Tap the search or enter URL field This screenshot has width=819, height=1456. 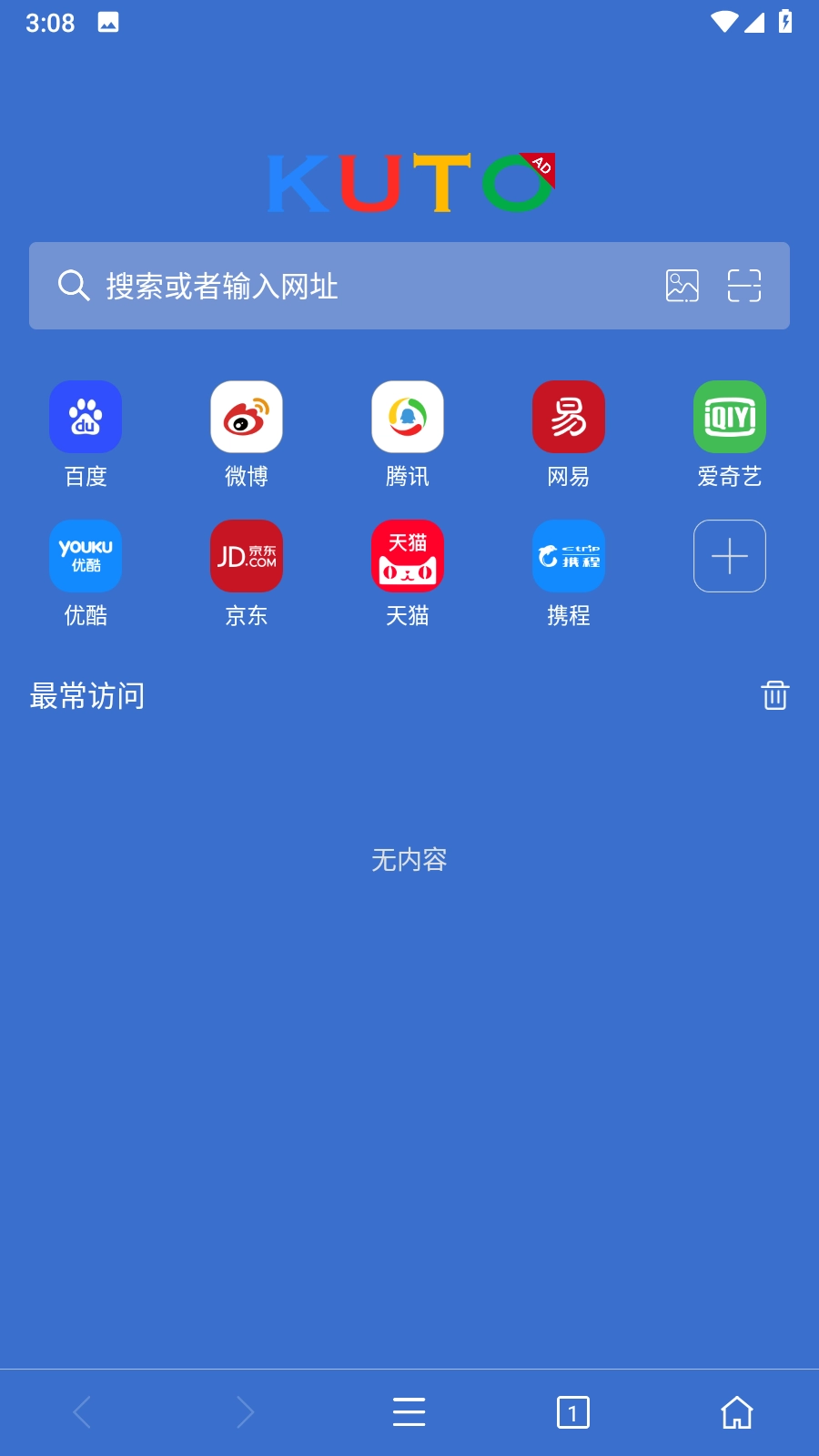[x=364, y=286]
